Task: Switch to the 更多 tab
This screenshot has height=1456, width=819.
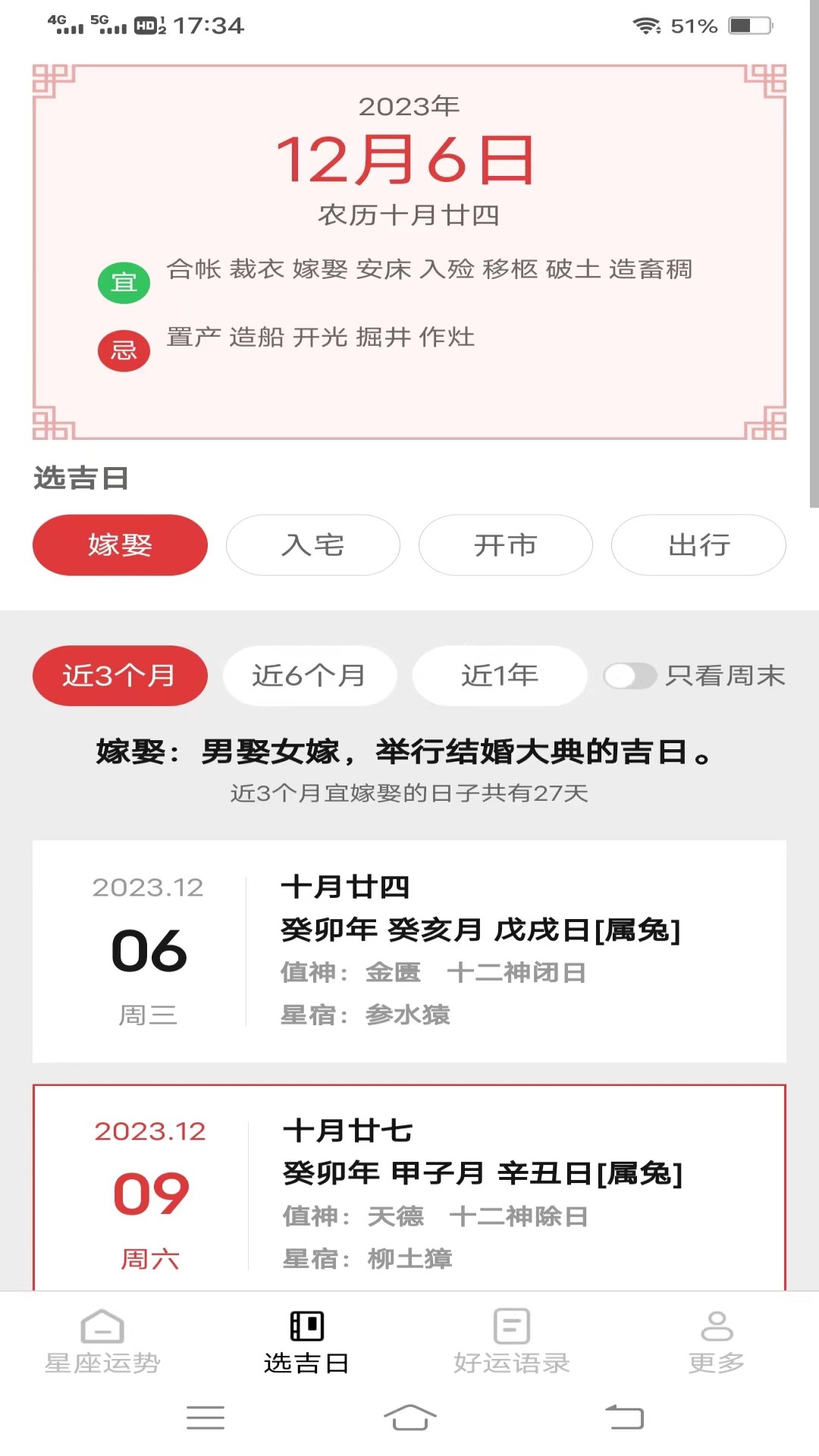Action: [717, 1341]
